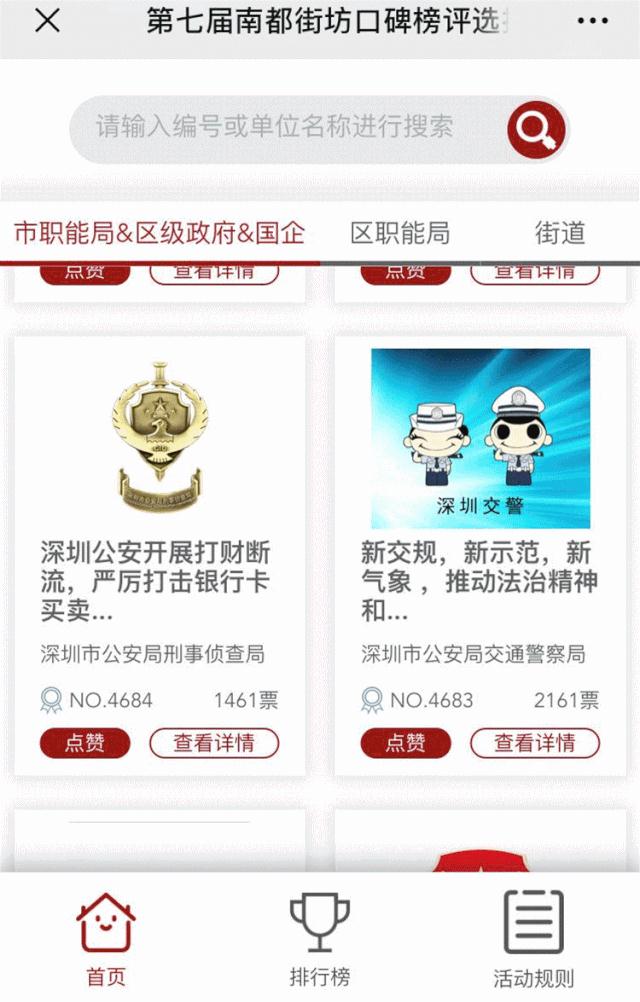Open the 活动规则 rules tab
This screenshot has width=640, height=1002.
(x=534, y=940)
